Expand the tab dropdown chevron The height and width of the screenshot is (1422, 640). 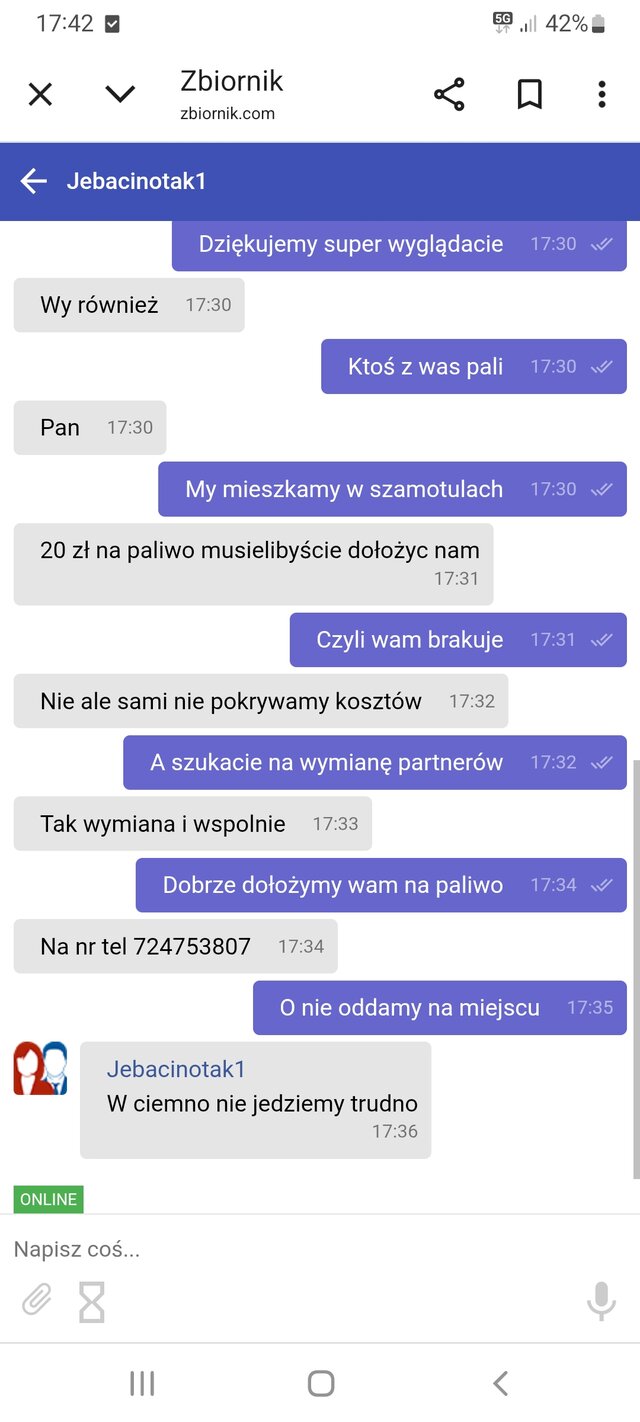pyautogui.click(x=120, y=95)
